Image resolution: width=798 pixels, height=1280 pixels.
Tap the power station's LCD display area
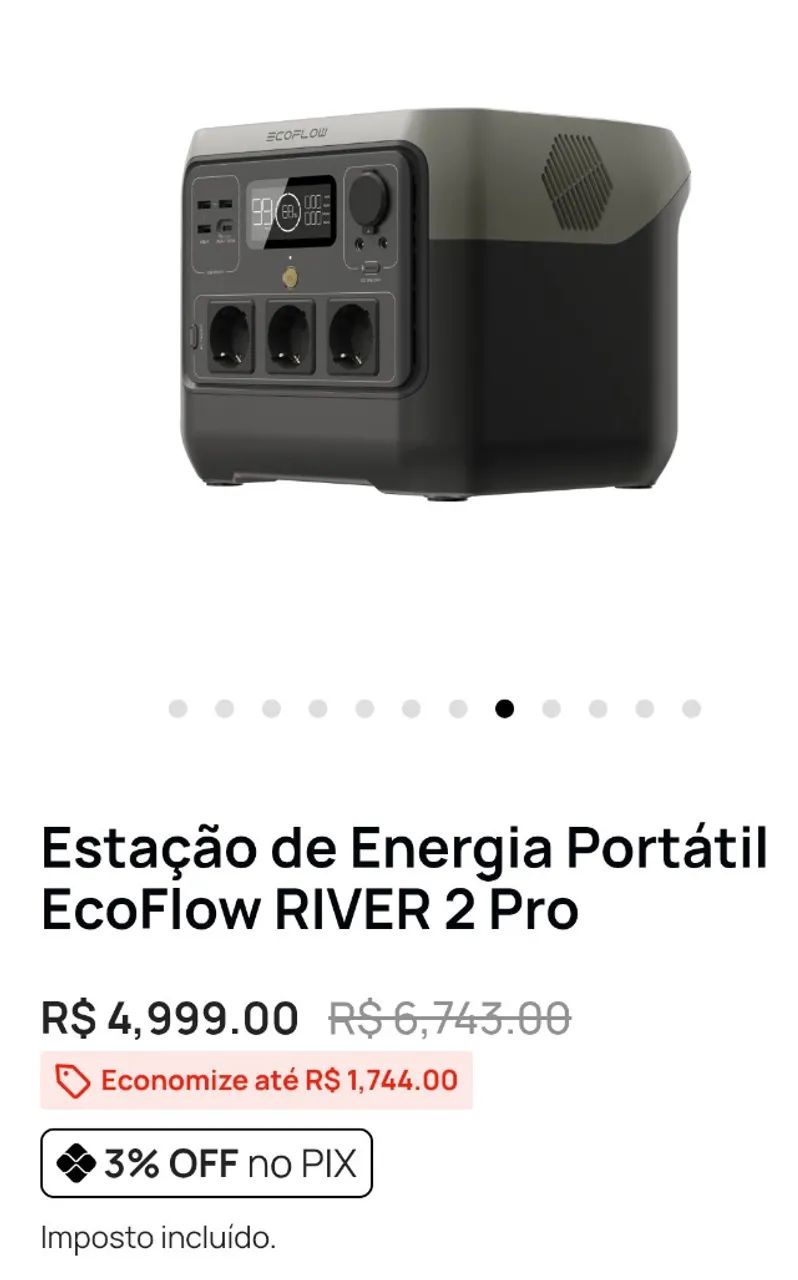pos(295,211)
